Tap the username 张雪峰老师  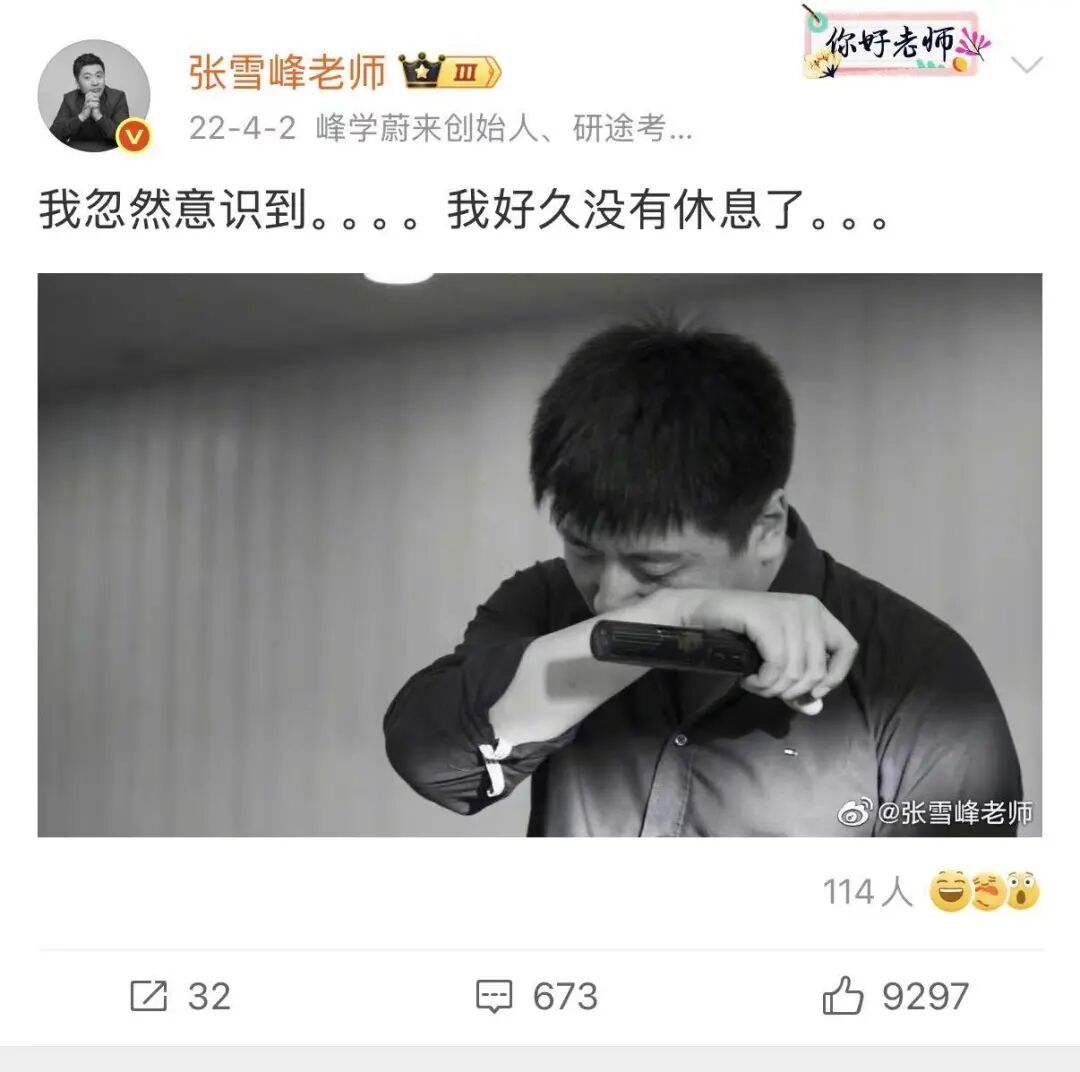click(287, 72)
